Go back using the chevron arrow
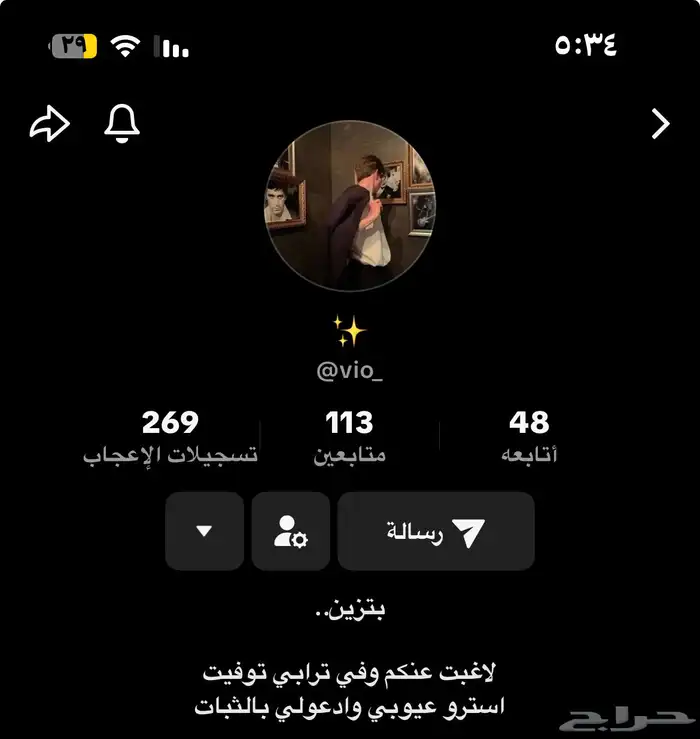The height and width of the screenshot is (739, 700). tap(660, 124)
